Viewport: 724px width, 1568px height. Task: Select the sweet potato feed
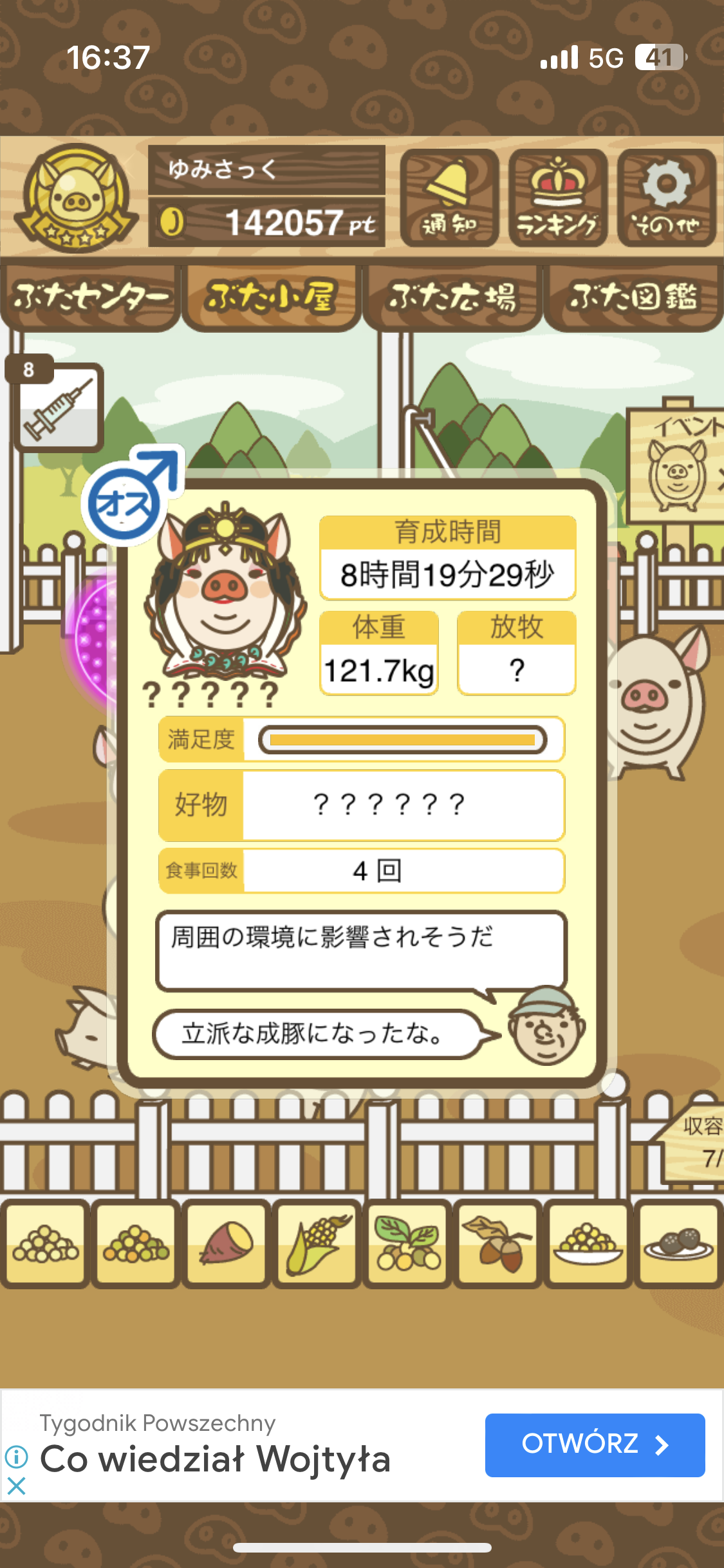(x=226, y=1244)
